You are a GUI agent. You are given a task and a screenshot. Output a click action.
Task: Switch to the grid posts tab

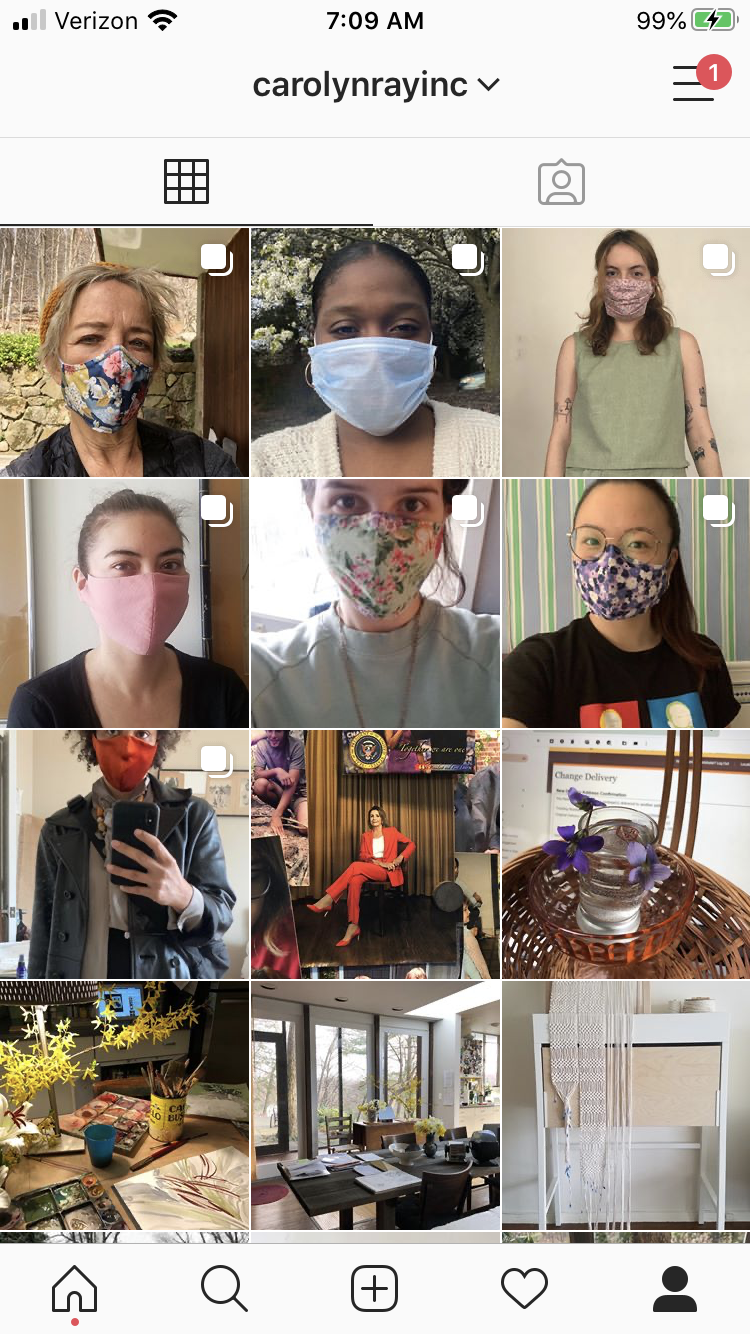pos(186,182)
